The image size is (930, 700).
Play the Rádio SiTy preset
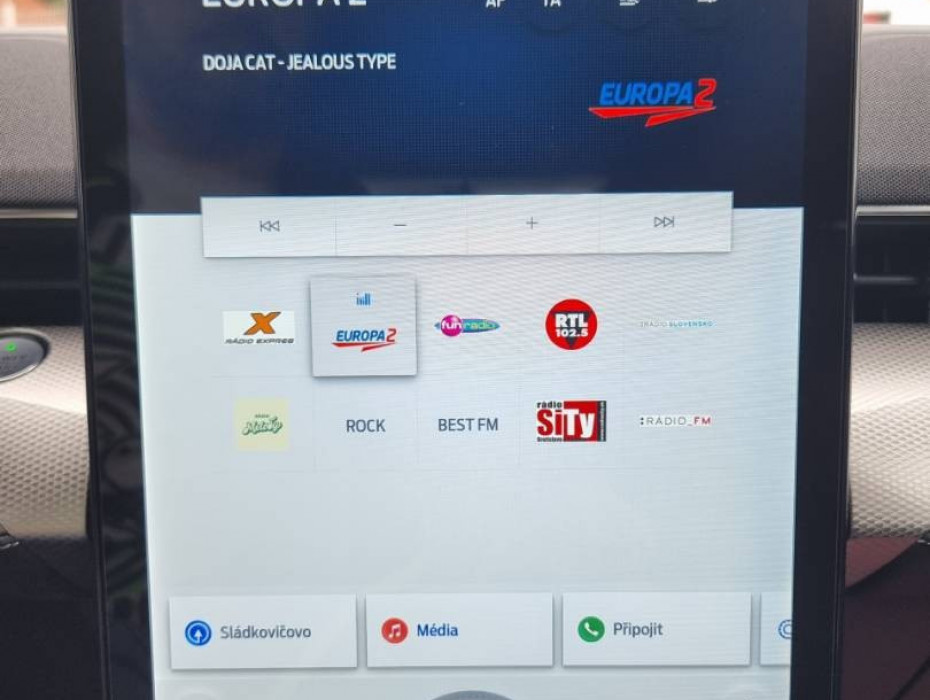click(x=571, y=422)
